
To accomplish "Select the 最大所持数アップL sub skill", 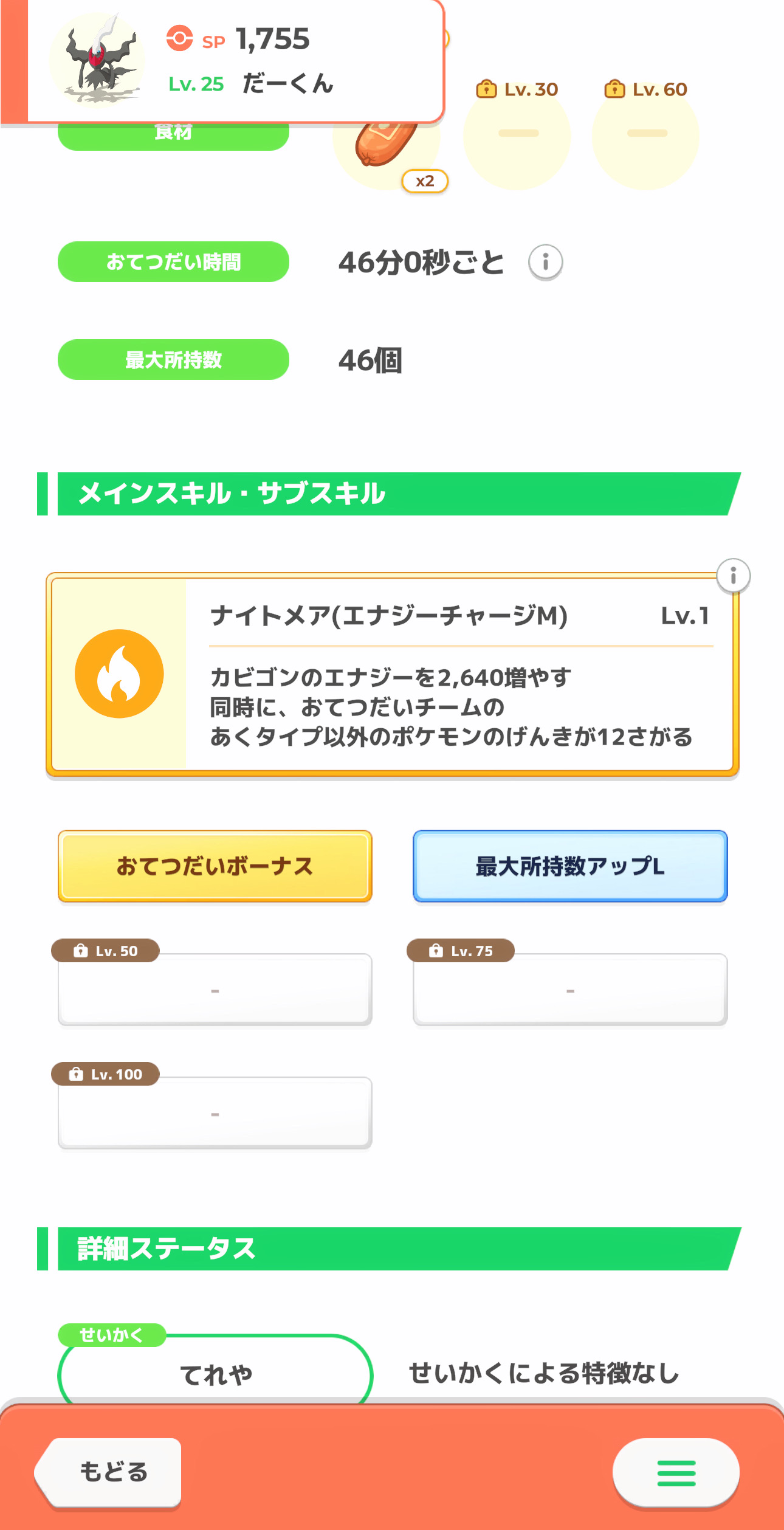I will point(570,866).
